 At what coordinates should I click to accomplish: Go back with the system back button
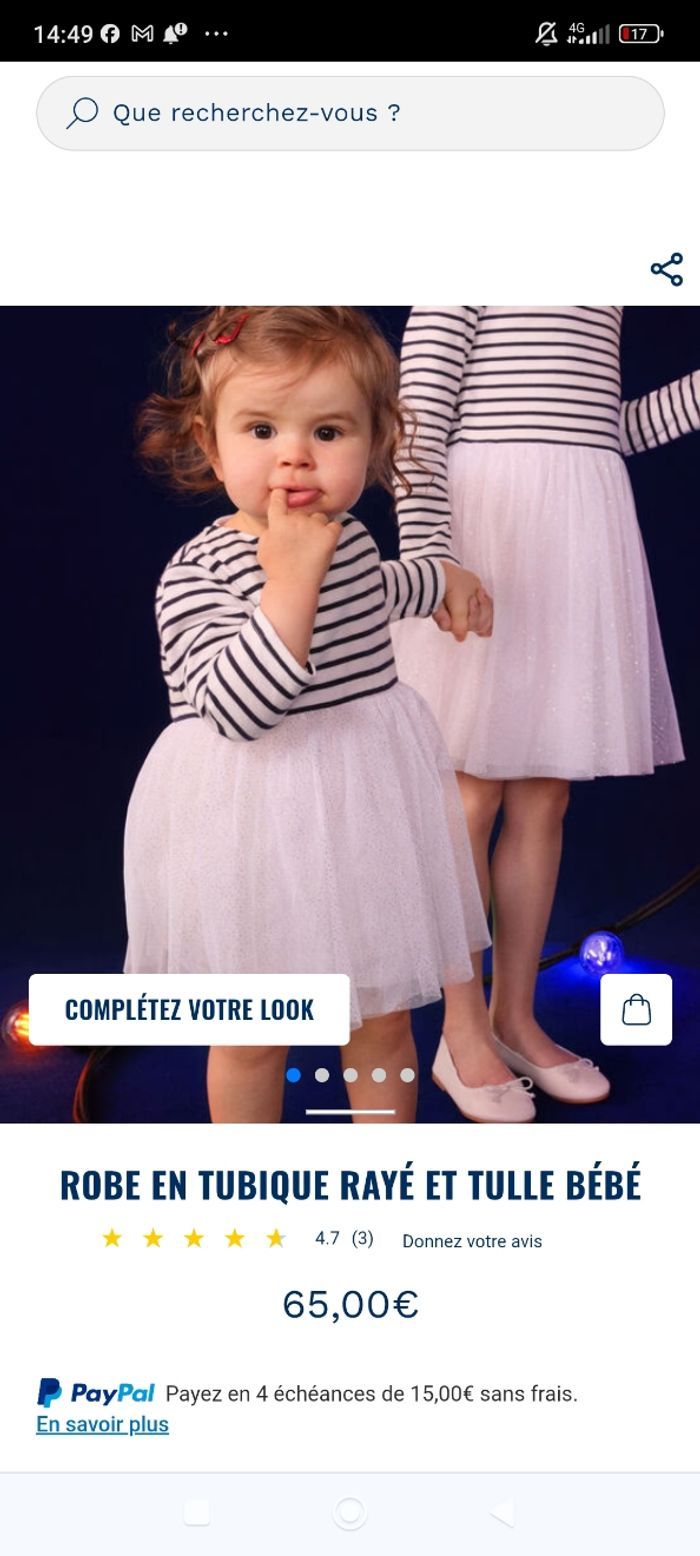coord(503,1513)
